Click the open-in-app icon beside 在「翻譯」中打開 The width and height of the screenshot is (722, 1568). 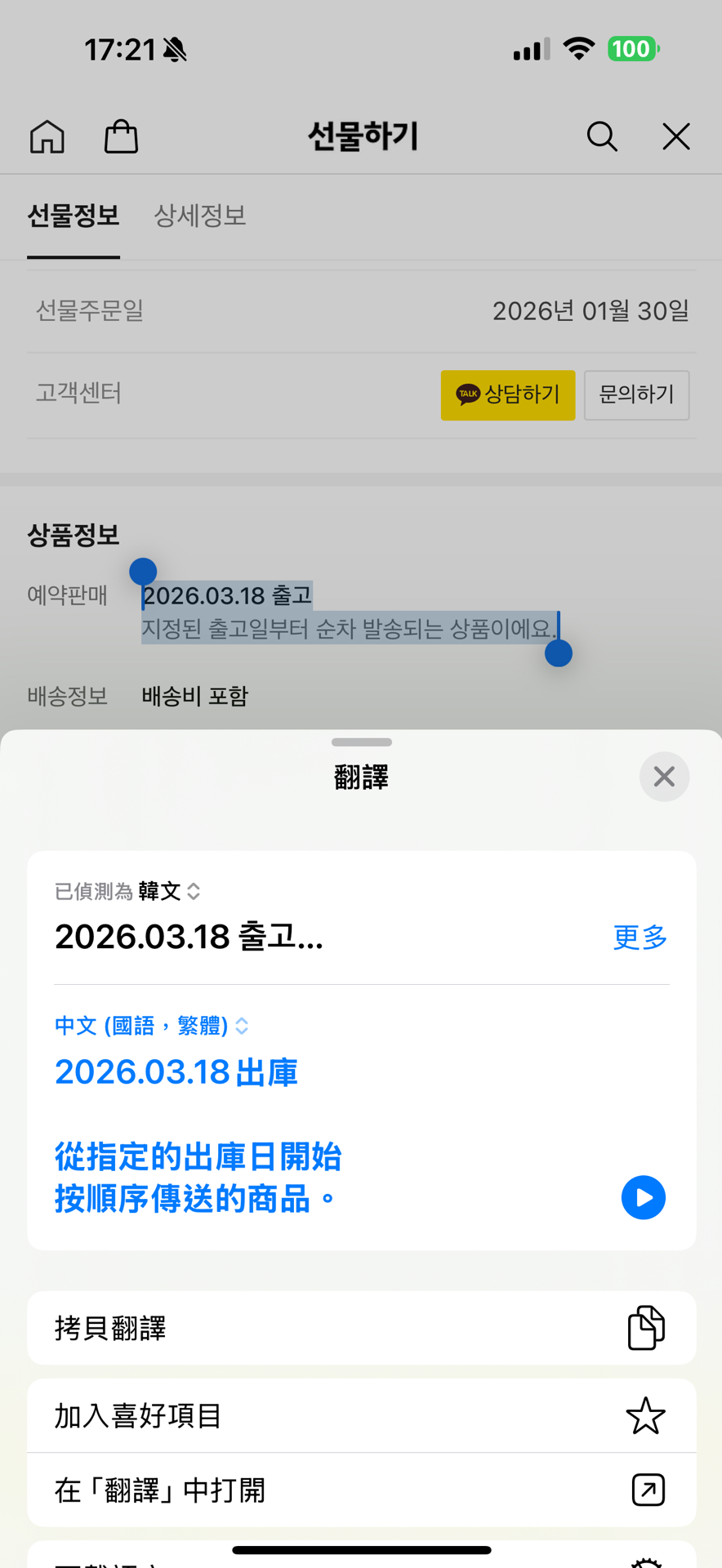pos(646,1489)
